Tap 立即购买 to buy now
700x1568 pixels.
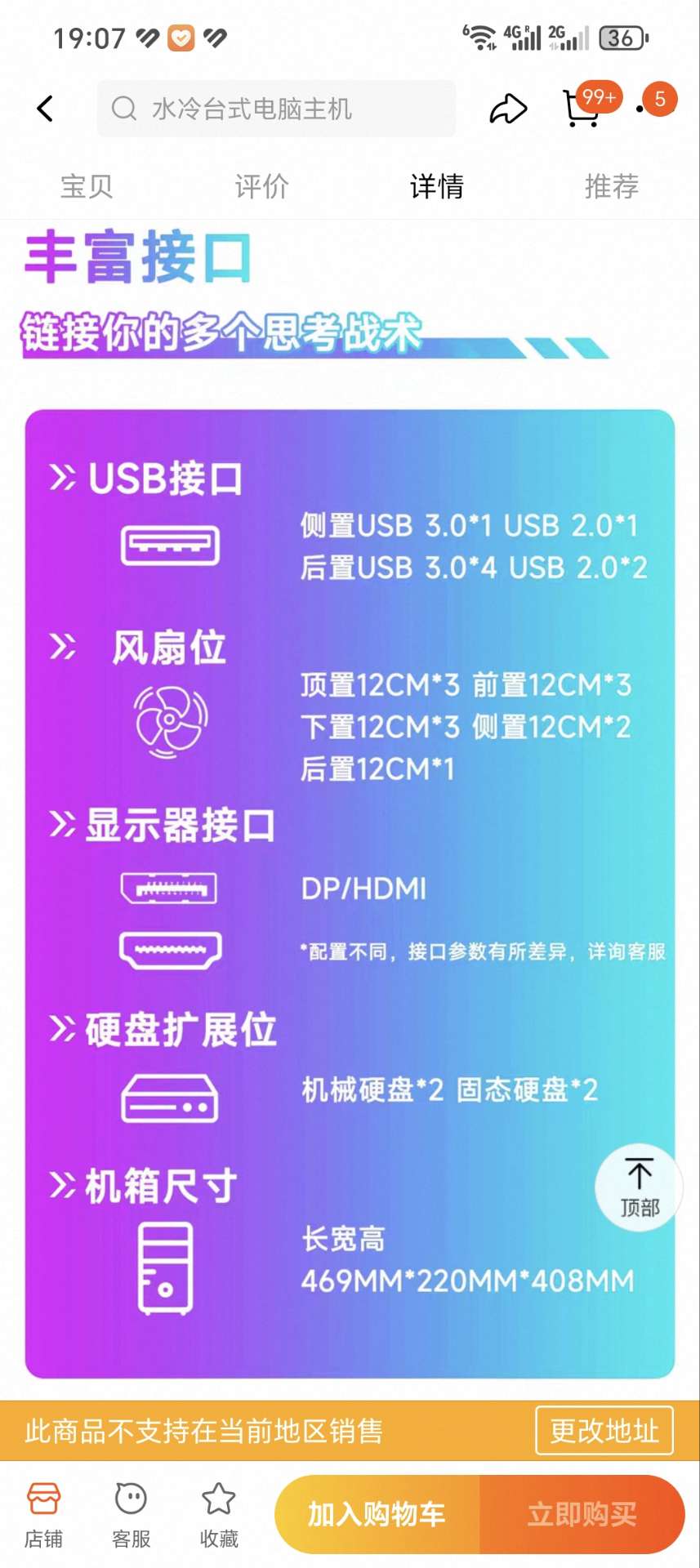(x=582, y=1514)
